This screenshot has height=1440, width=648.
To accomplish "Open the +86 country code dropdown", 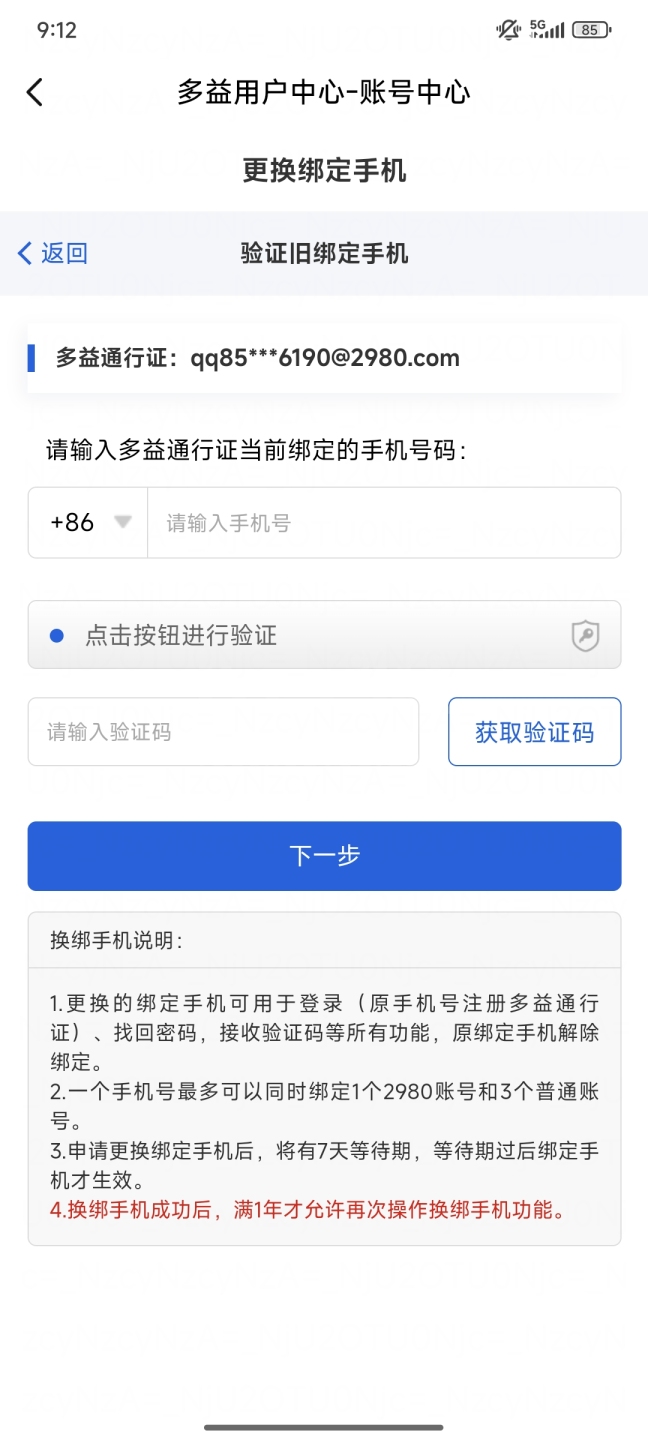I will pyautogui.click(x=89, y=522).
